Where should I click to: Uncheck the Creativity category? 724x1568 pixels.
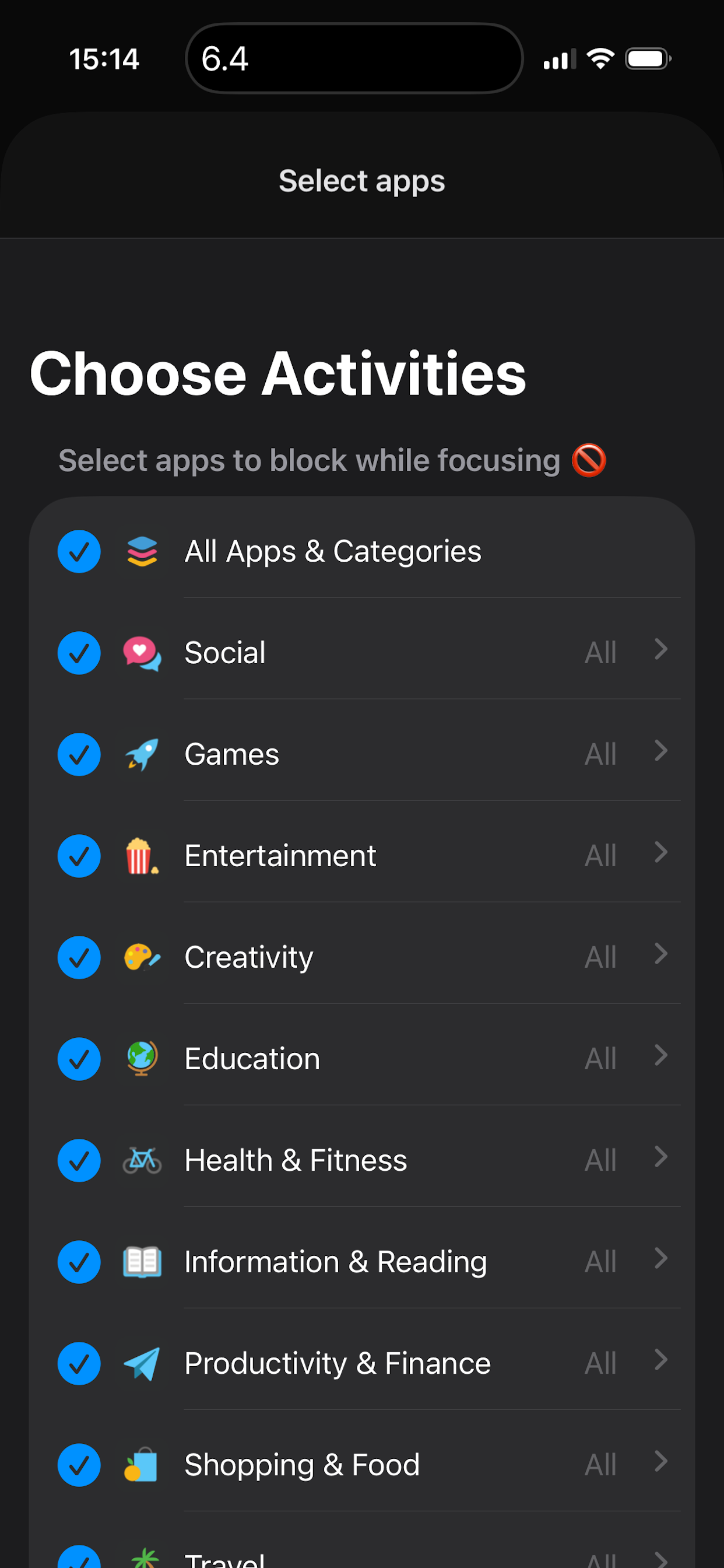79,957
